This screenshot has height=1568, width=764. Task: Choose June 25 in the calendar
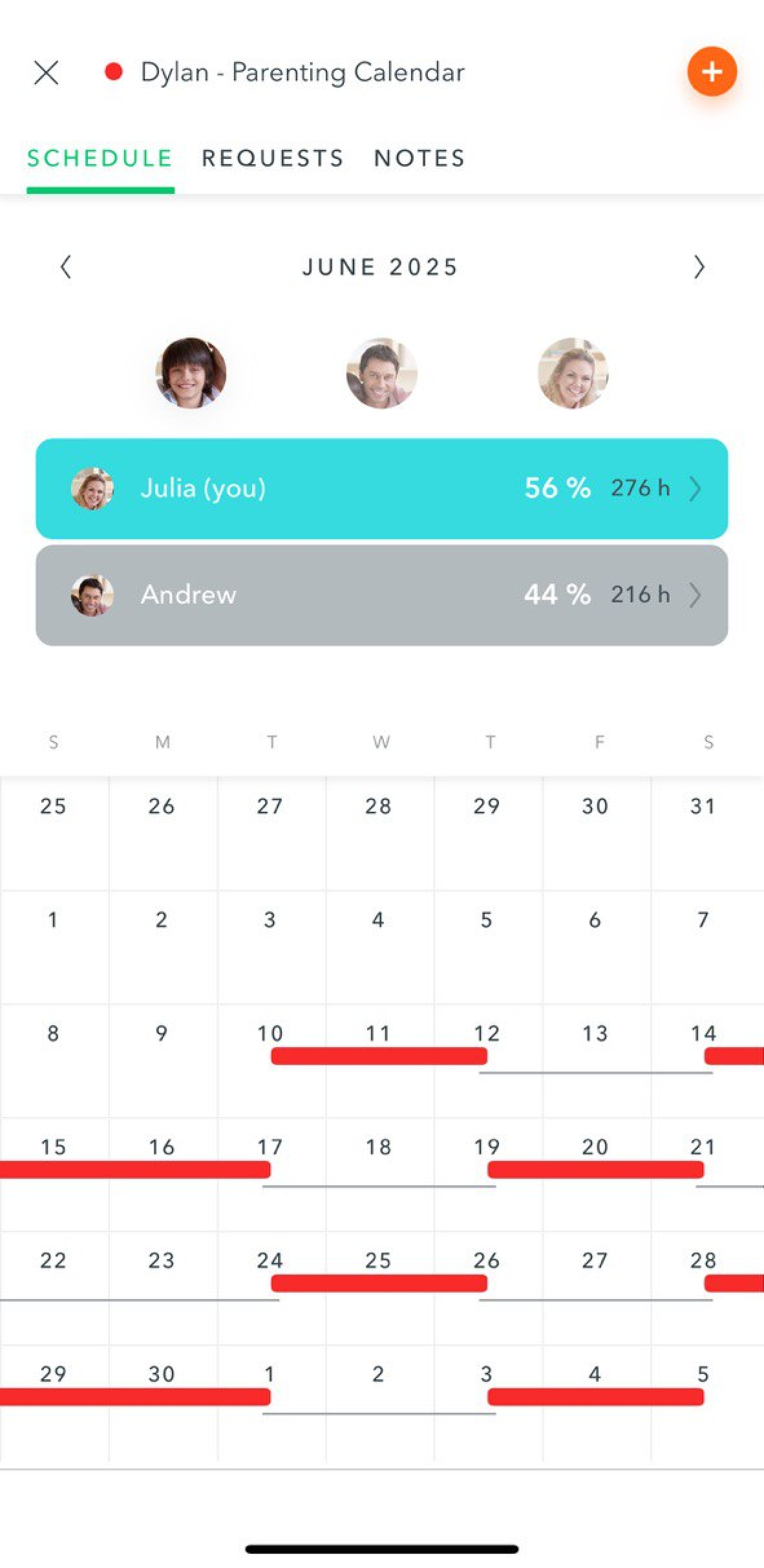click(x=380, y=1288)
